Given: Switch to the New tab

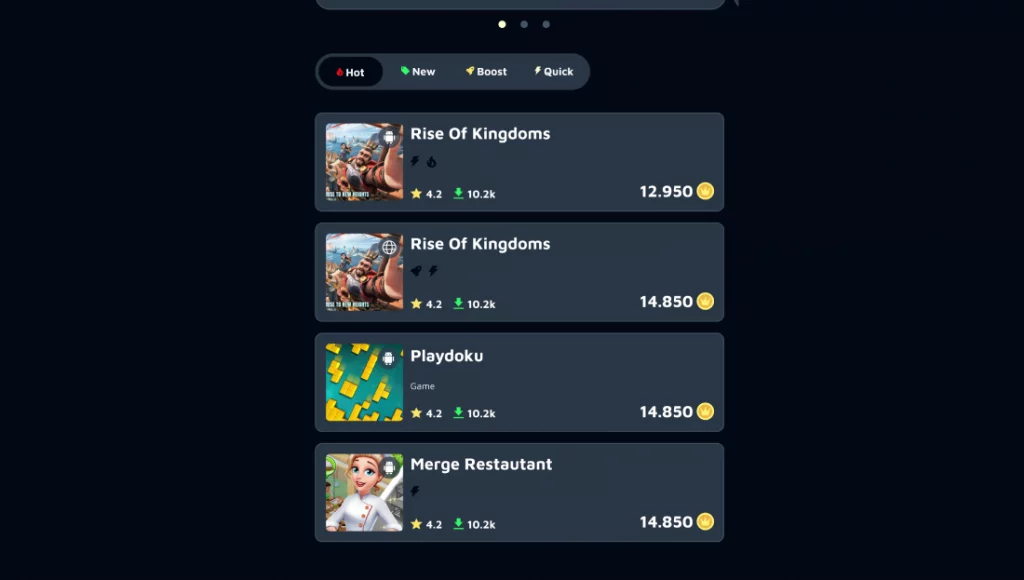Looking at the screenshot, I should pos(418,72).
